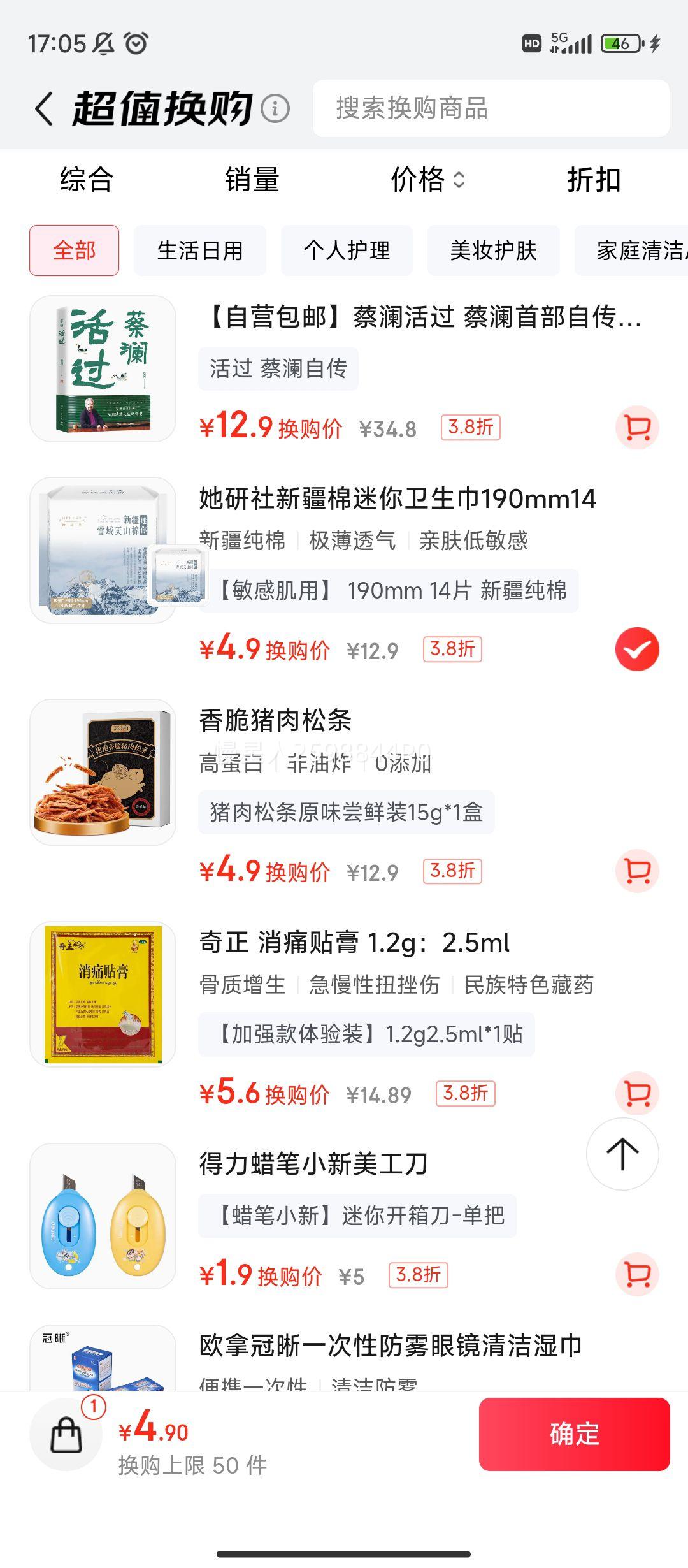The height and width of the screenshot is (1568, 688).
Task: Open the shopping bag with one item
Action: click(66, 1434)
